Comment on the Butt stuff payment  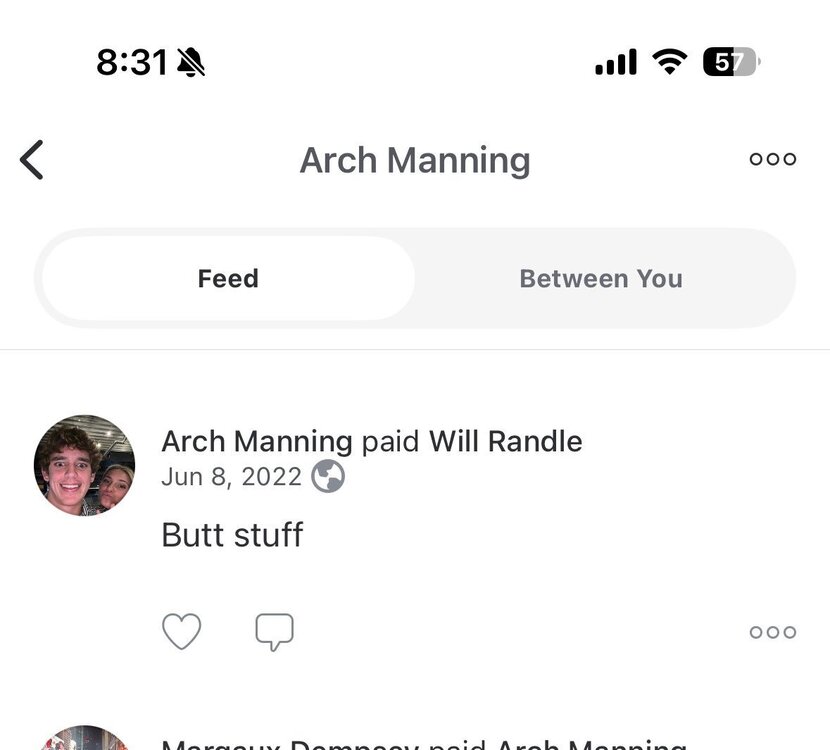[274, 632]
